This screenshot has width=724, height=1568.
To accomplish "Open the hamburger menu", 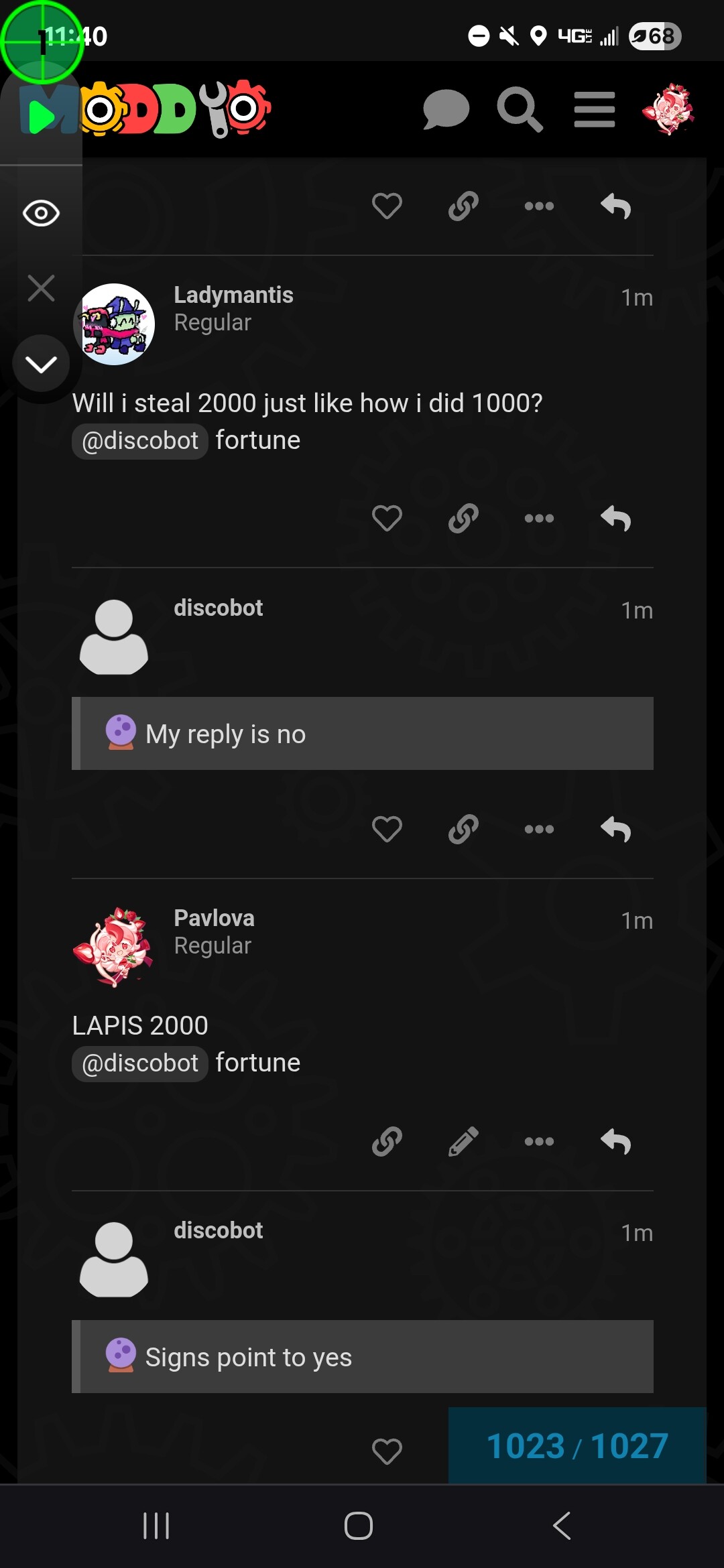I will click(x=595, y=109).
